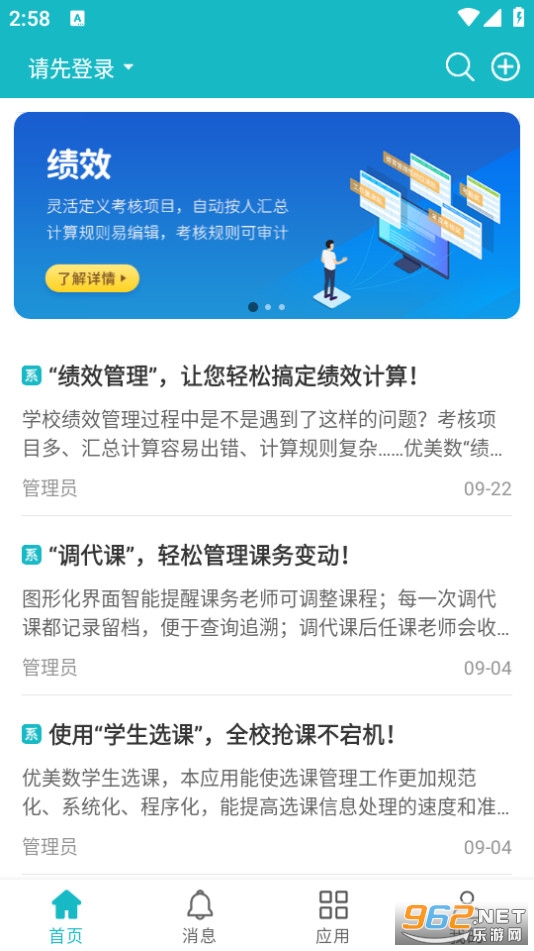The height and width of the screenshot is (951, 534).
Task: Tap the plus circle add icon
Action: click(x=505, y=67)
